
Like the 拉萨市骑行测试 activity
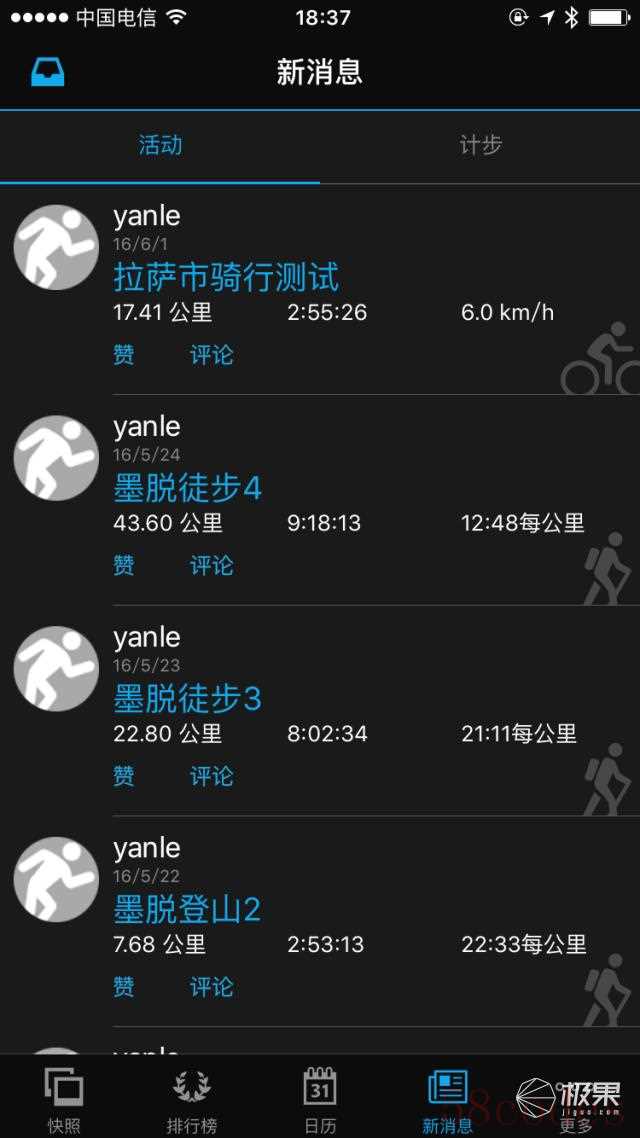(x=124, y=355)
